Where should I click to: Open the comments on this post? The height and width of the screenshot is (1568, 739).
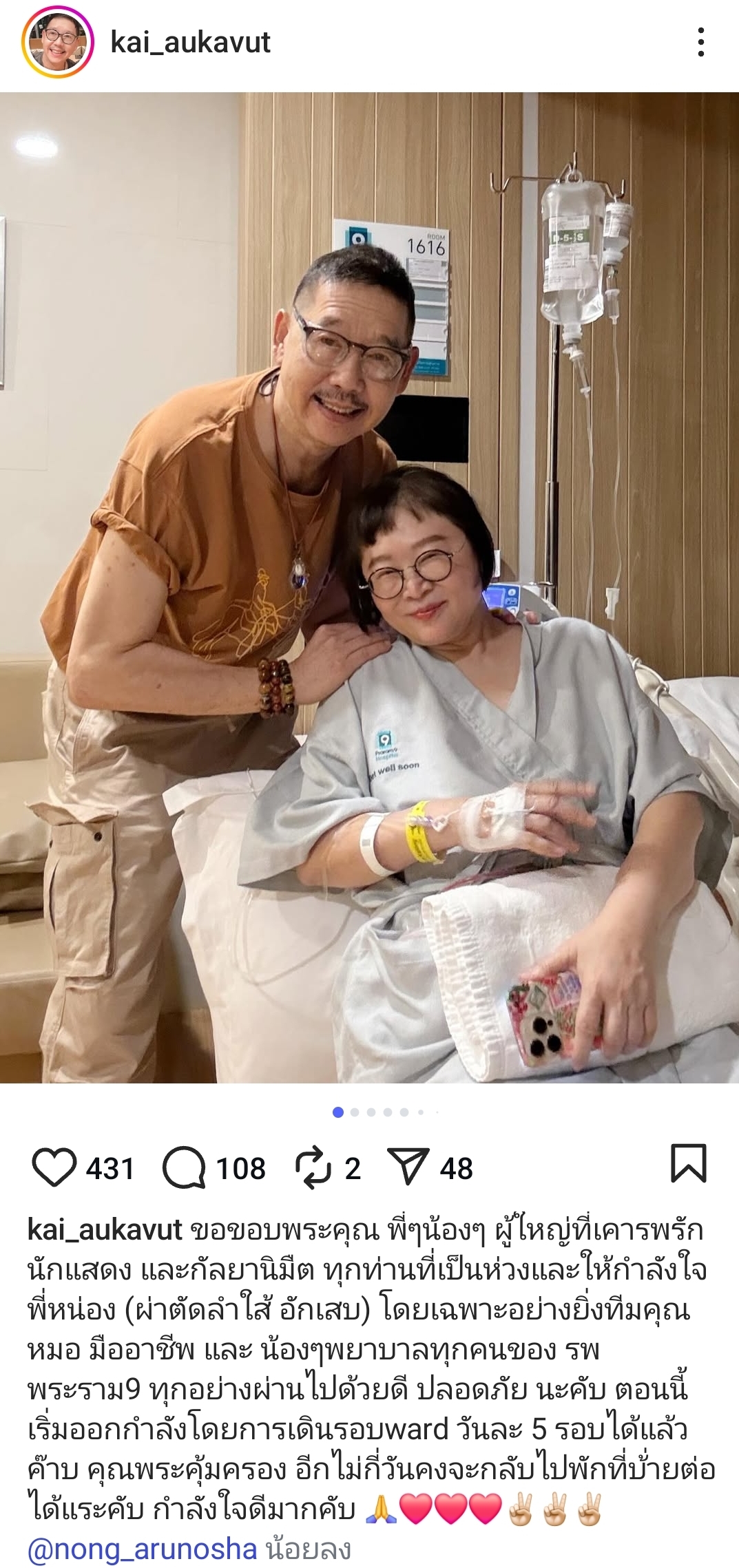pyautogui.click(x=184, y=1168)
